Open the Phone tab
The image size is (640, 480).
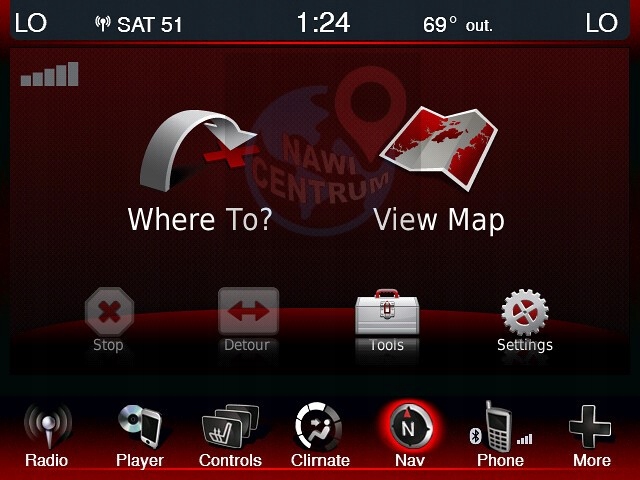[x=500, y=435]
